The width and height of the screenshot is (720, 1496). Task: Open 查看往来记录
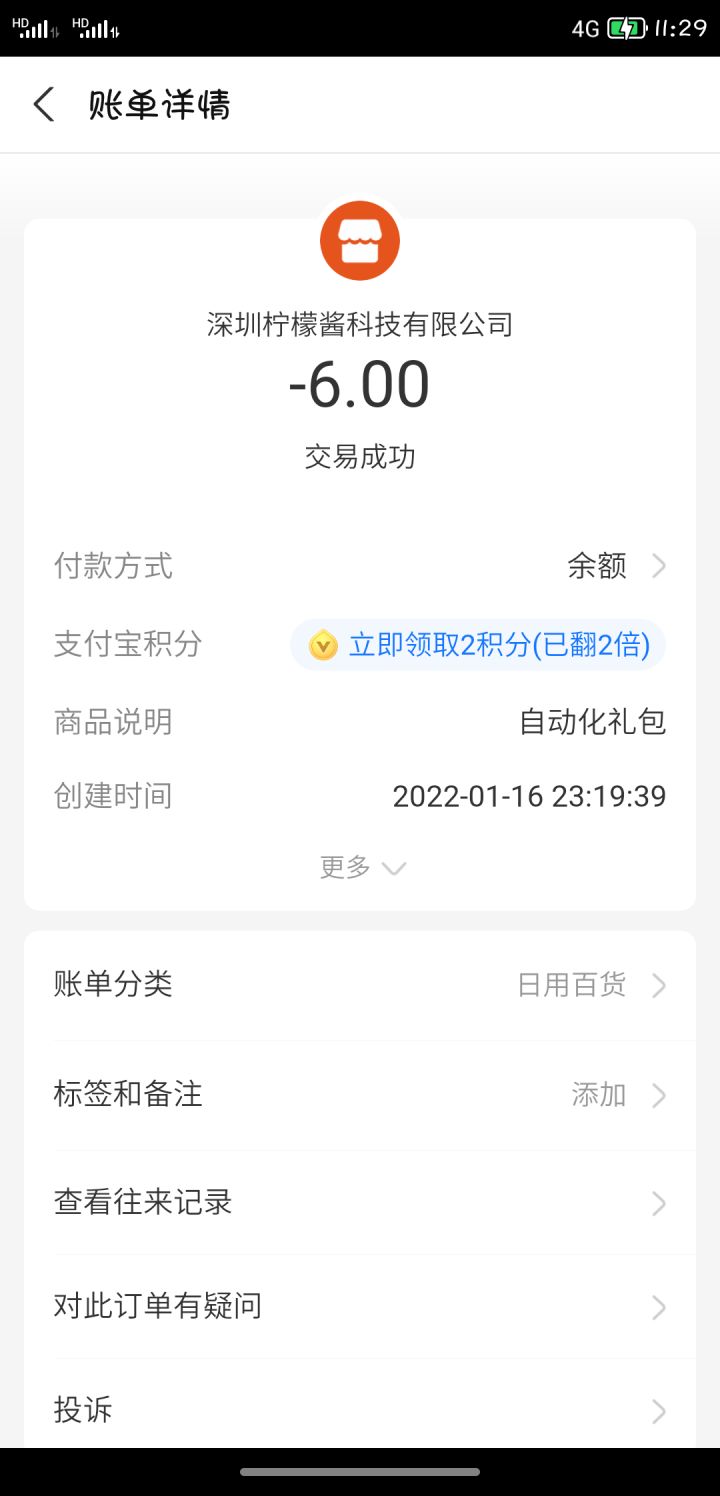tap(360, 1202)
